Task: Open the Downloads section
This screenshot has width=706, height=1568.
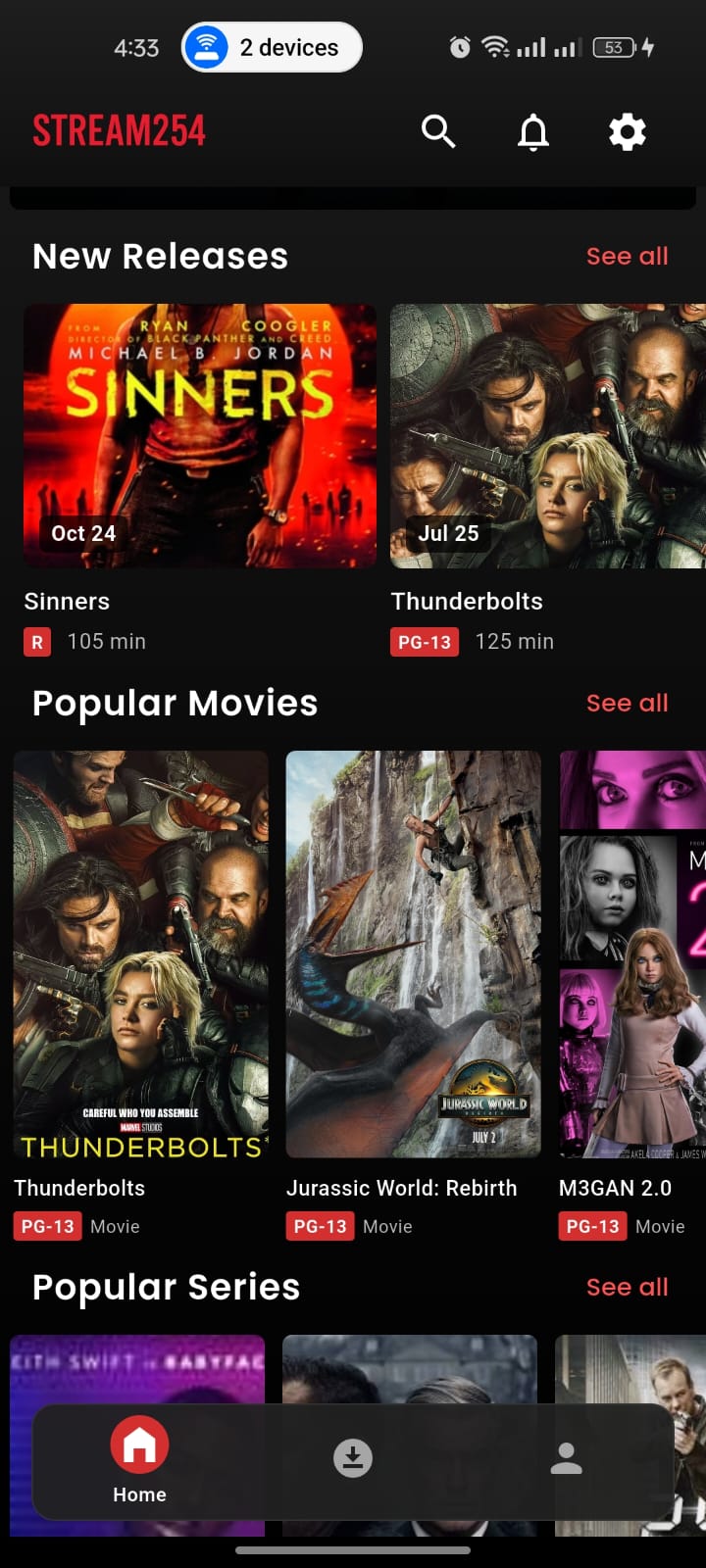Action: [x=353, y=1457]
